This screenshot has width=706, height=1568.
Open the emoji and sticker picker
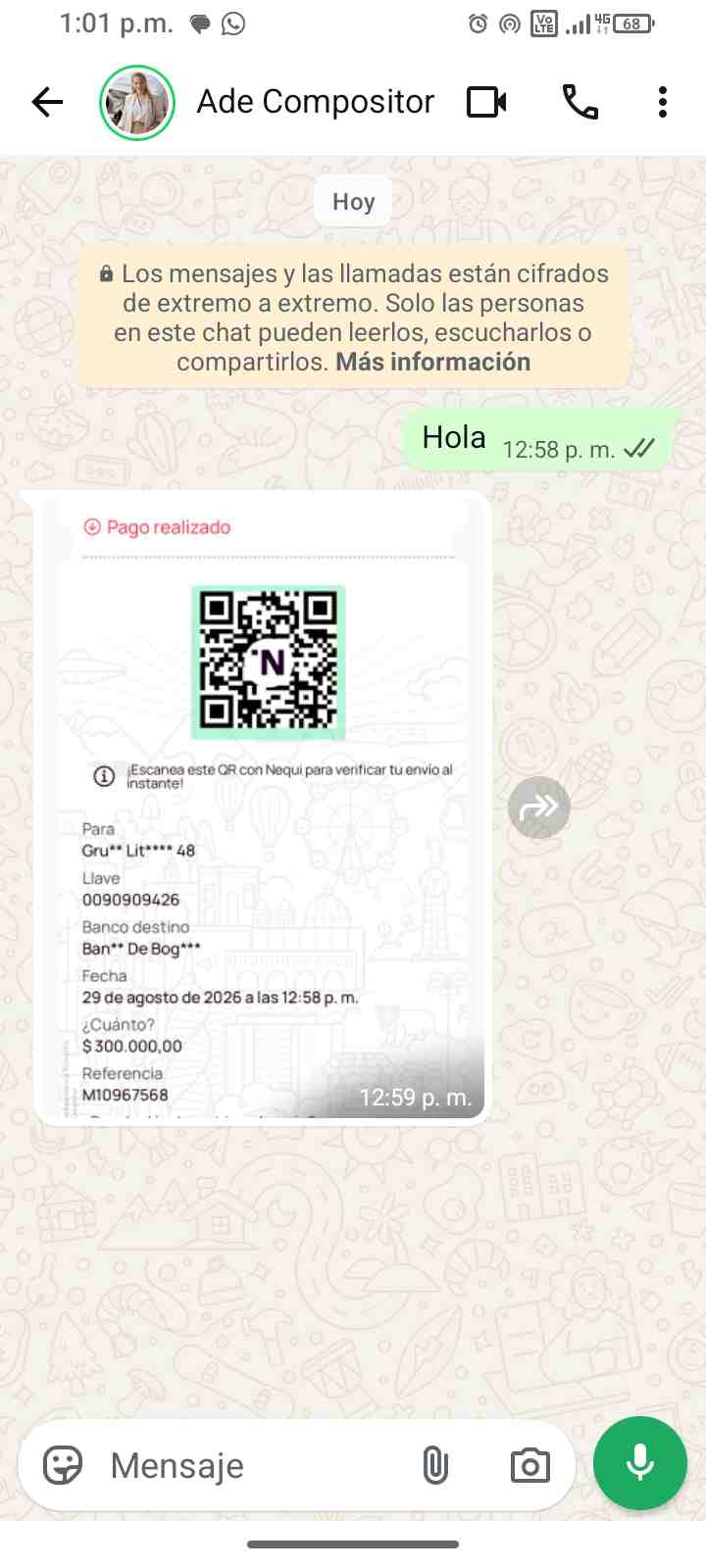pyautogui.click(x=63, y=1466)
